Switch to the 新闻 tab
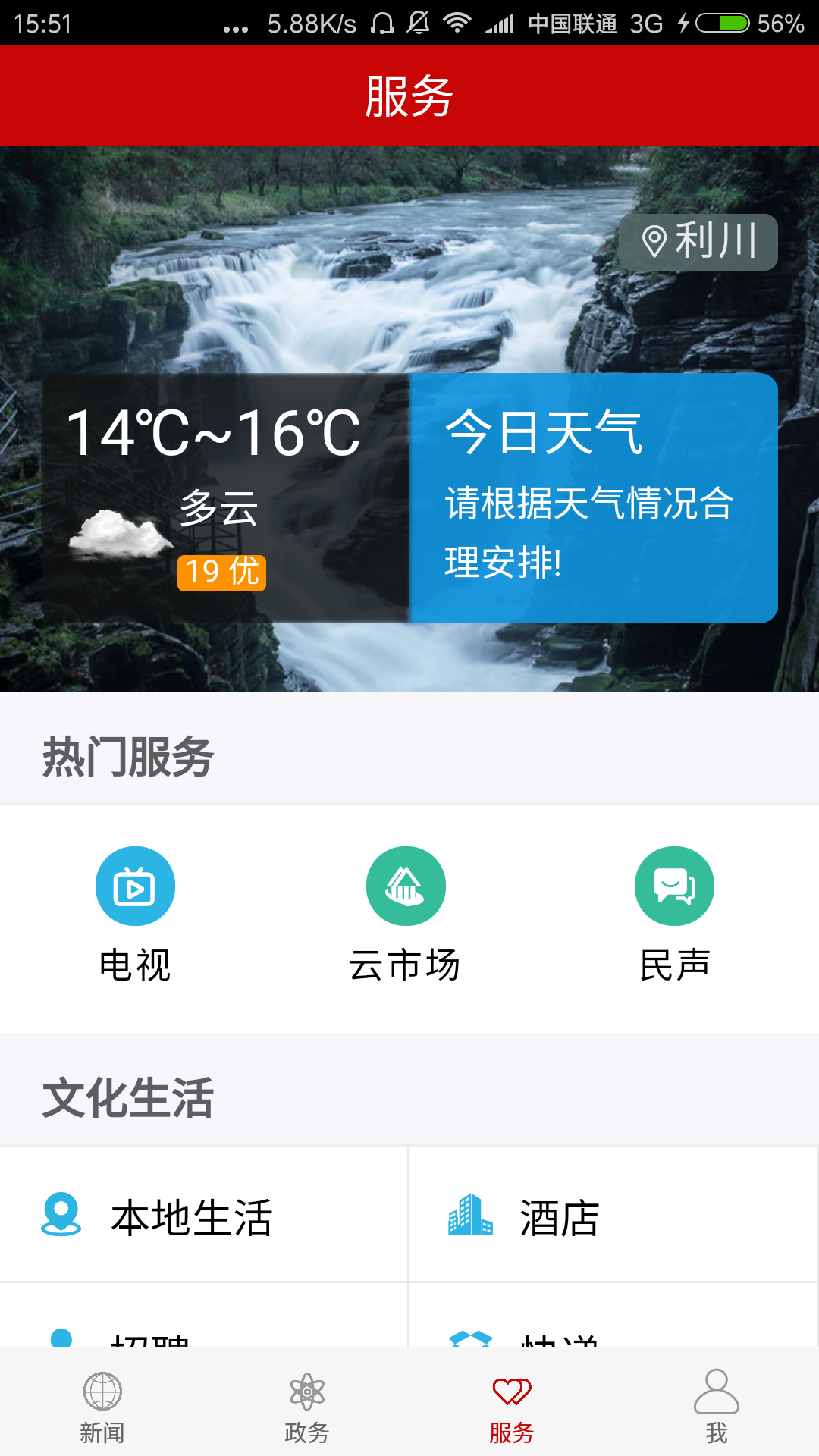 (x=102, y=1406)
